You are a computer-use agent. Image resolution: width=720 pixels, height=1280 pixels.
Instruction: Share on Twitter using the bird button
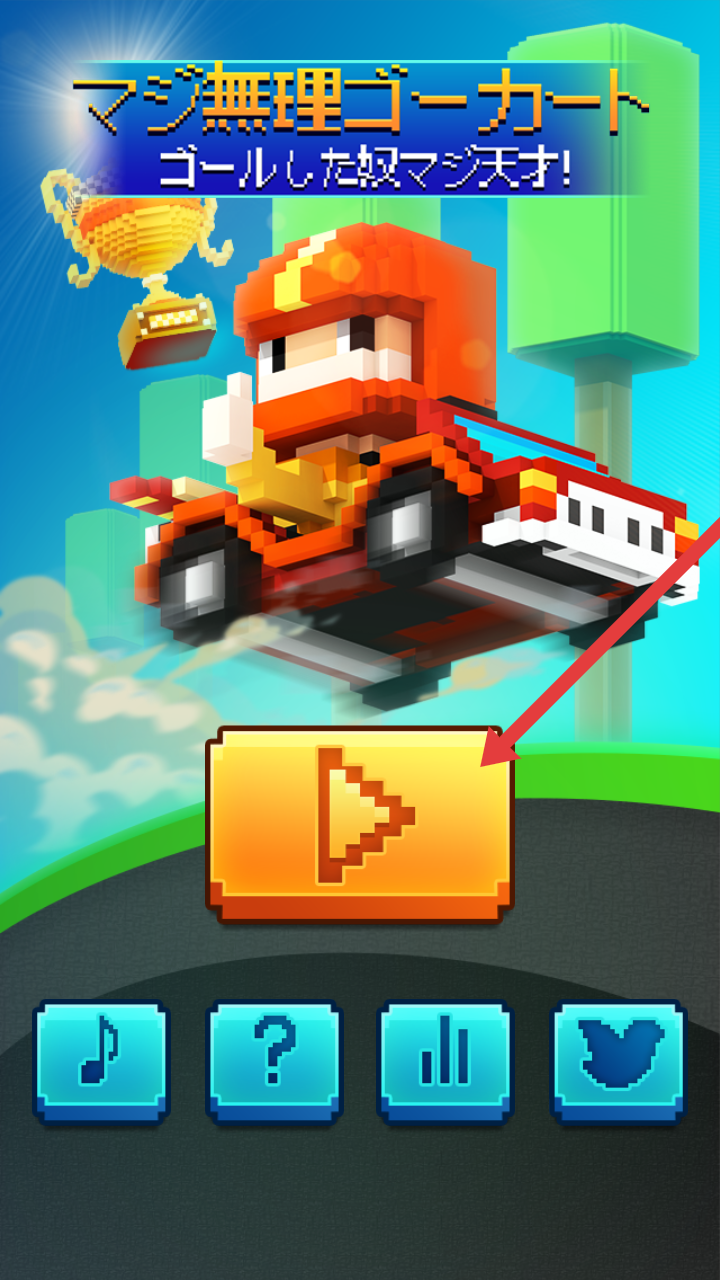pos(619,1061)
